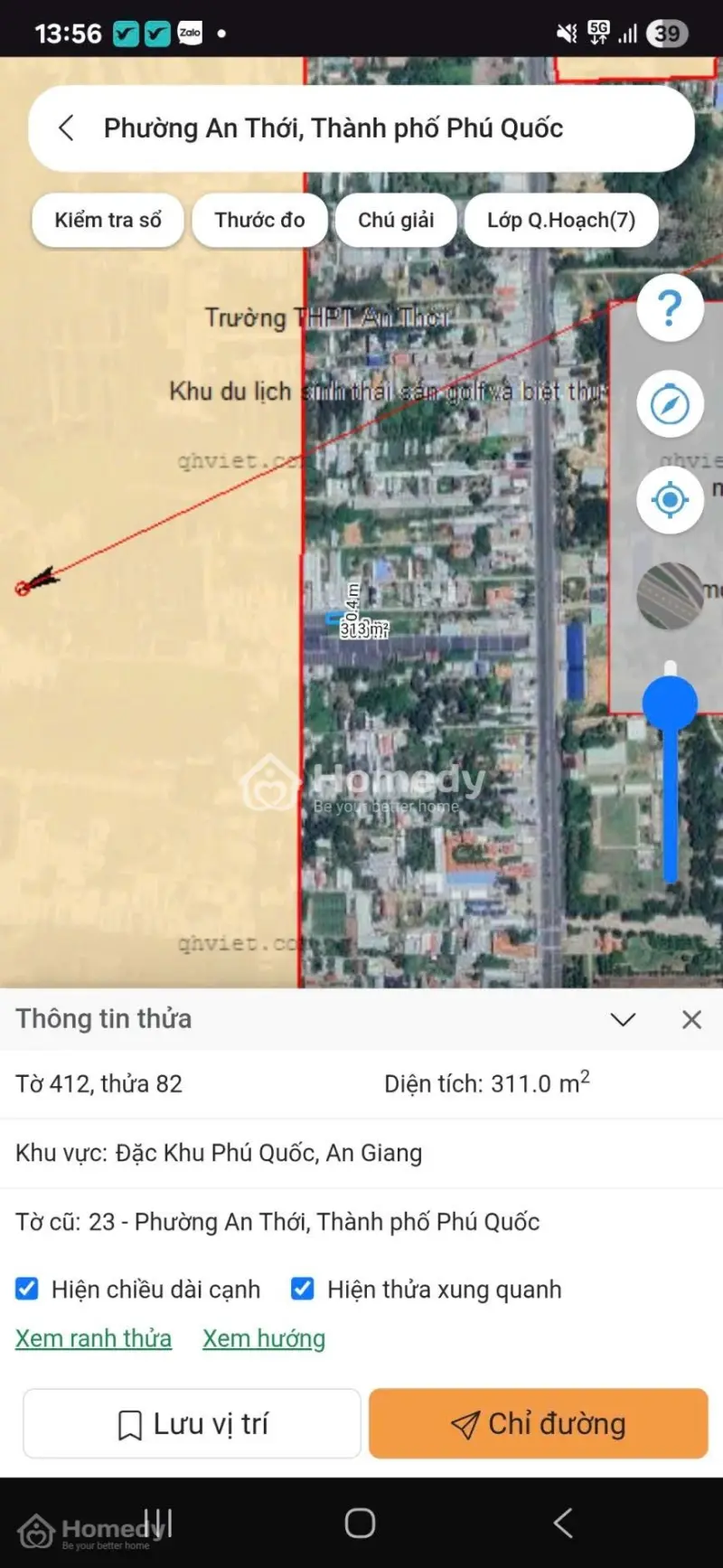Close the parcel info panel with X
The image size is (723, 1568).
(x=691, y=1019)
